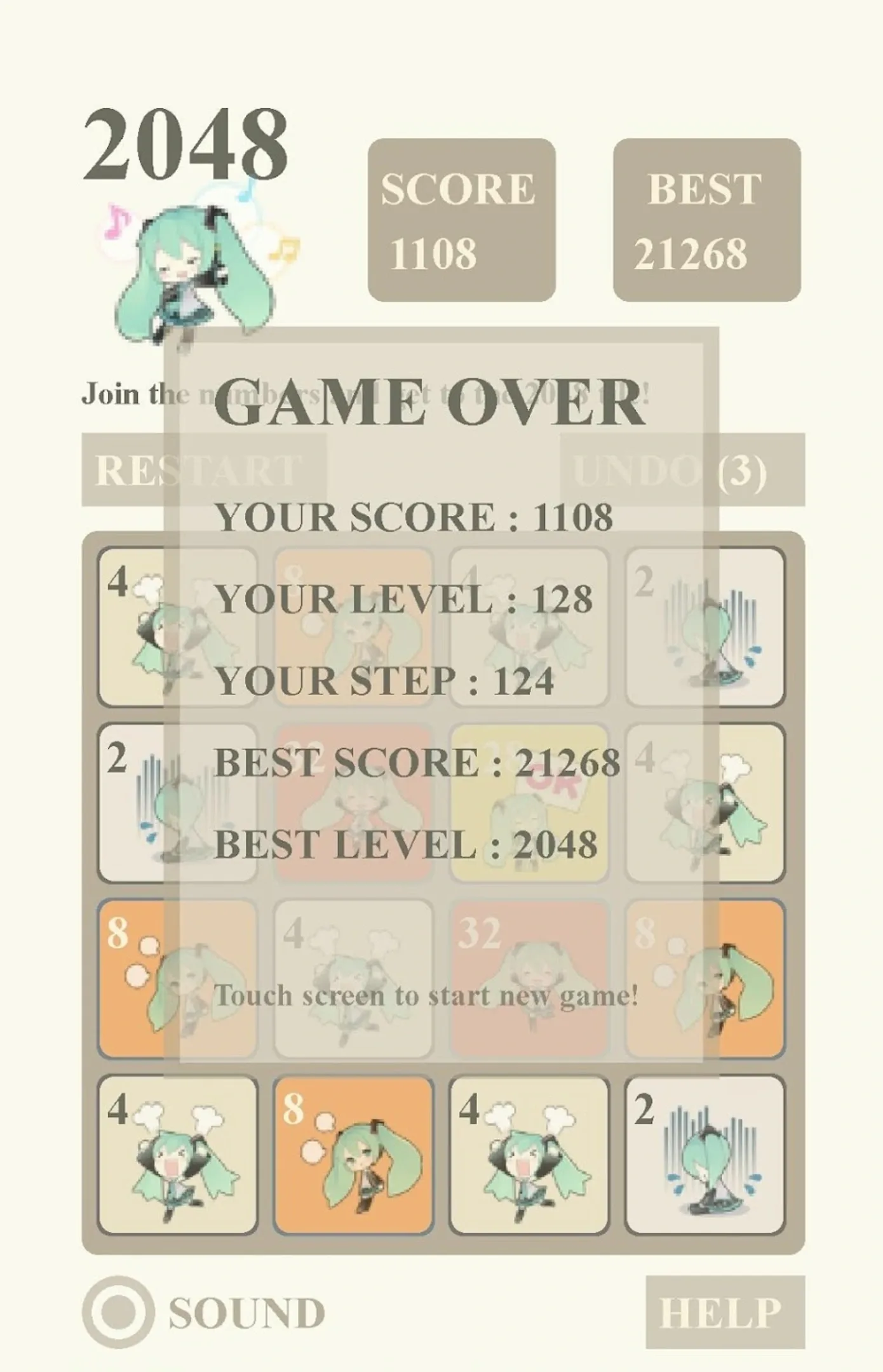Open the HELP screen

pyautogui.click(x=725, y=1312)
